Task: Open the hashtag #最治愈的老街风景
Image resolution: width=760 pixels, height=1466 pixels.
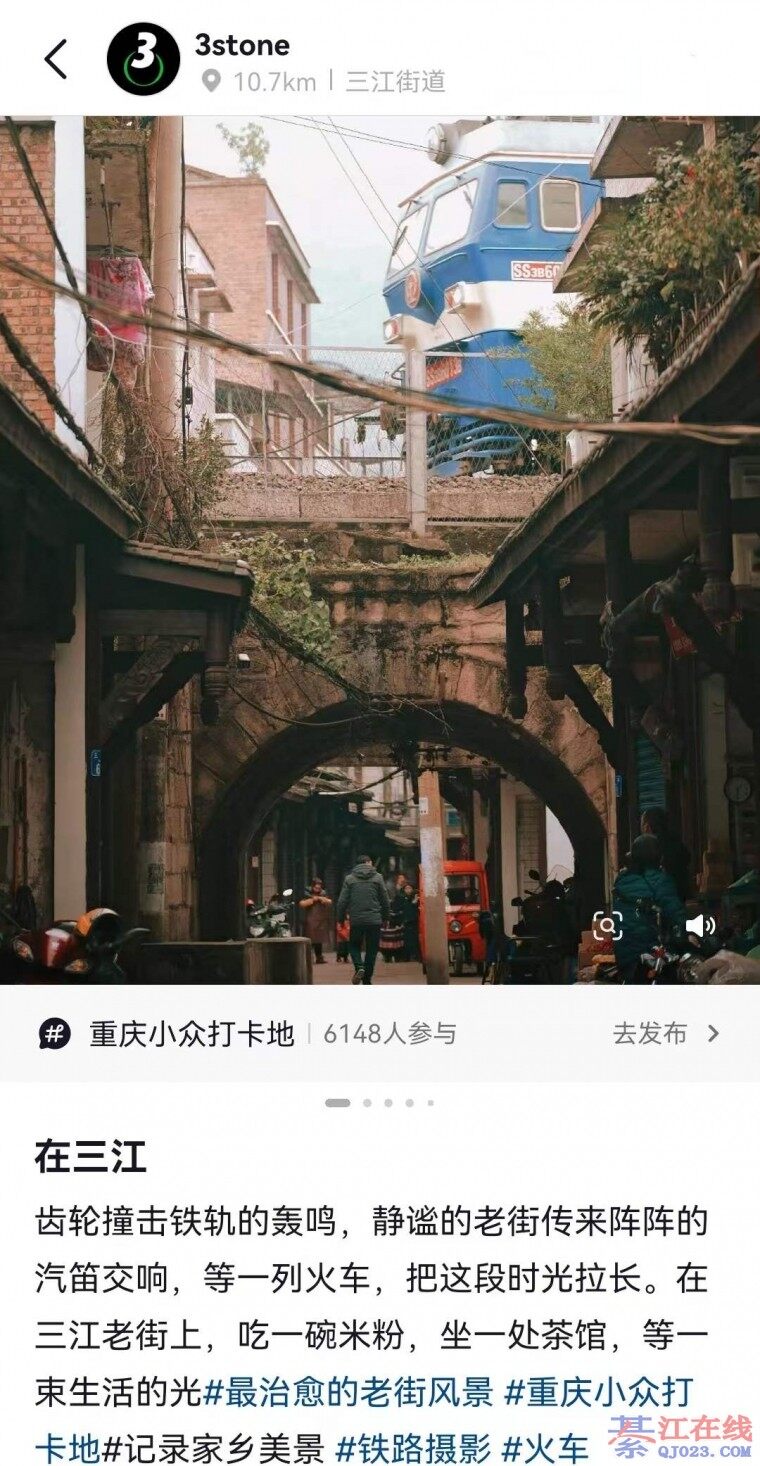Action: click(349, 1391)
